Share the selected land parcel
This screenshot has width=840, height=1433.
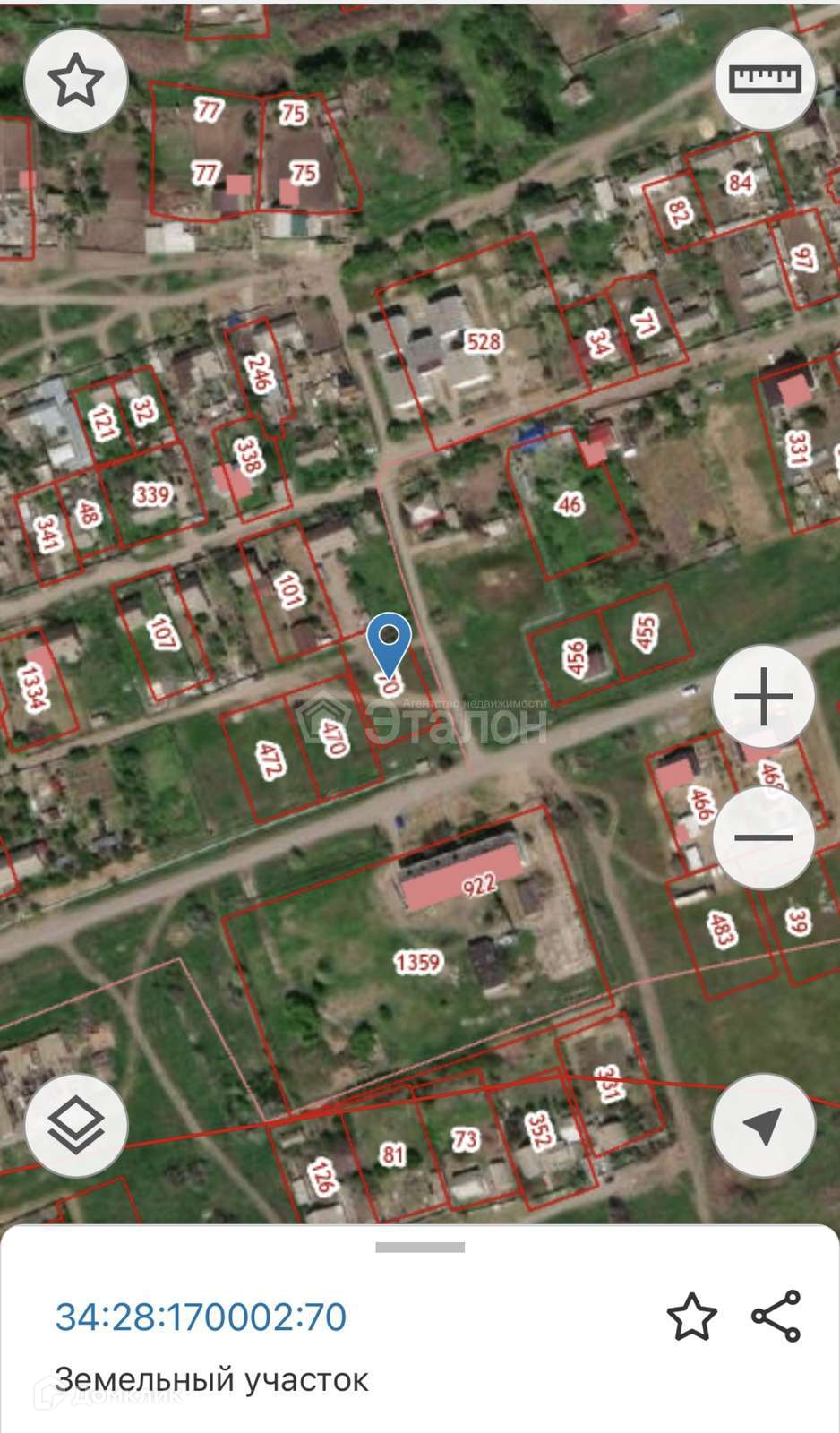[776, 1317]
